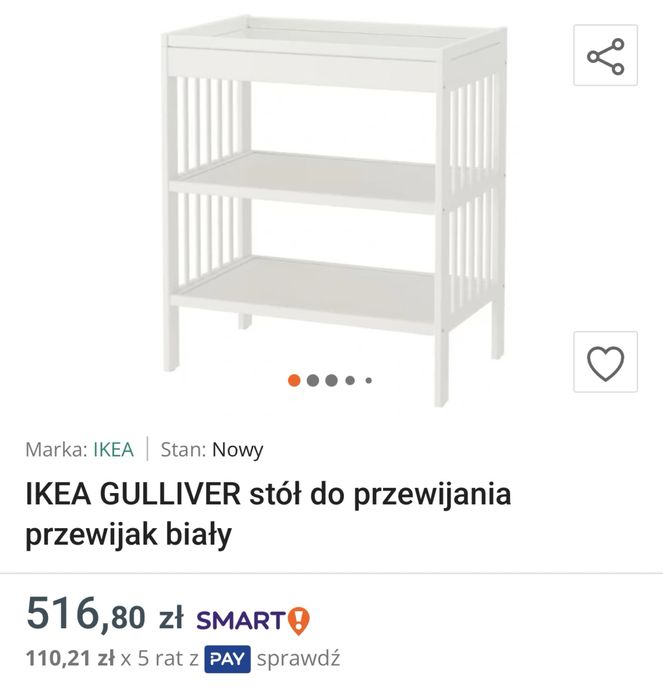Share this IKEA GULLIVER listing
Screen dimensions: 663x699
[605, 55]
